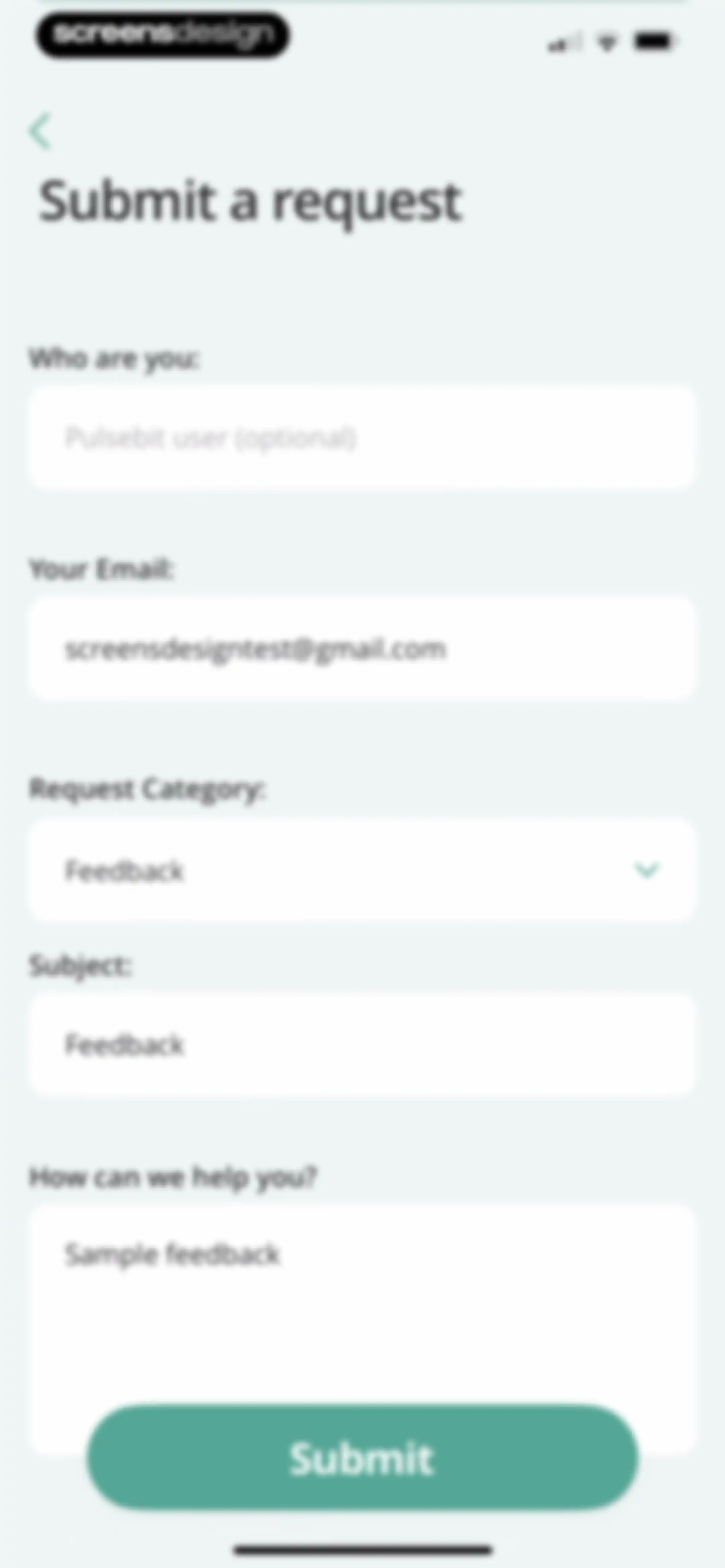Expand the Request Category dropdown
The image size is (725, 1568).
[362, 870]
